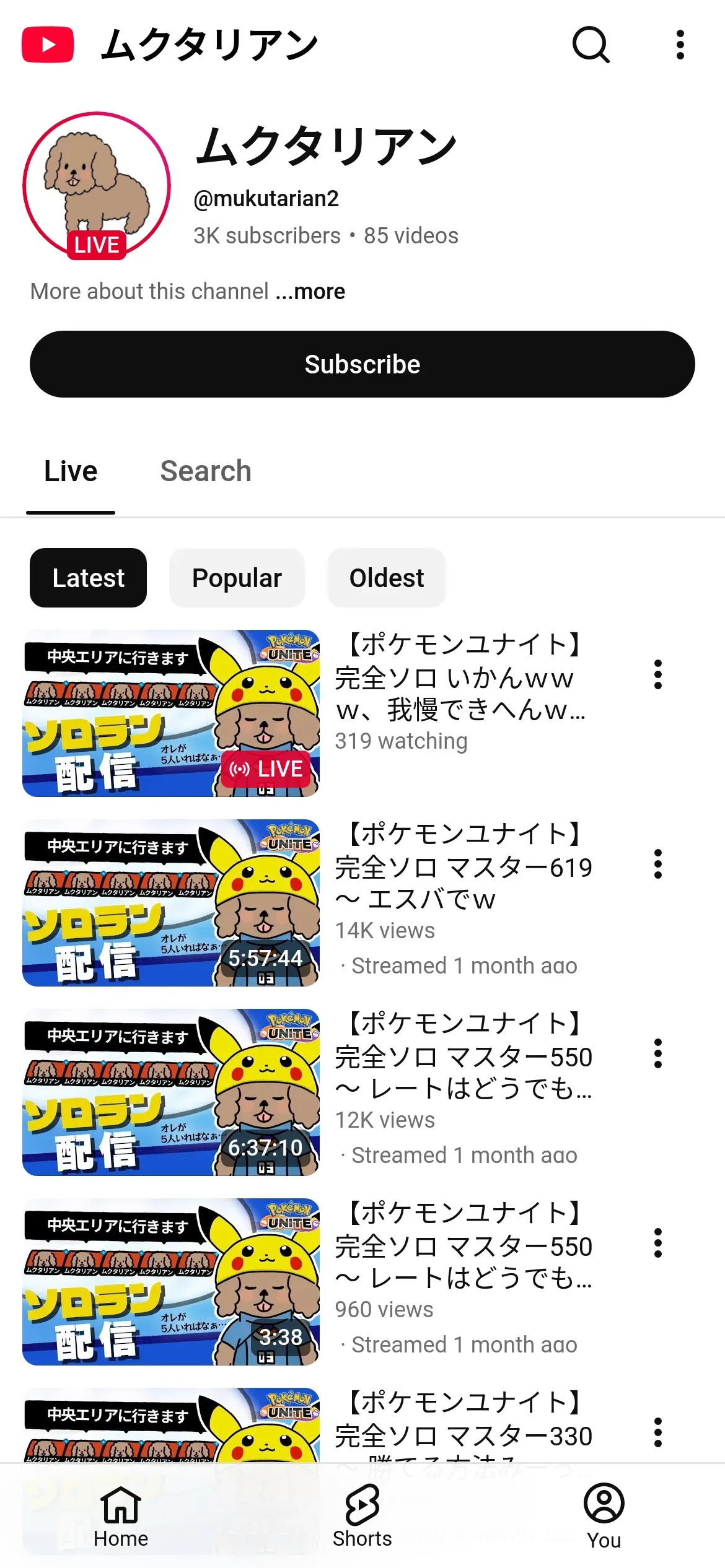Image resolution: width=725 pixels, height=1568 pixels.
Task: Switch to the Search tab
Action: click(206, 471)
